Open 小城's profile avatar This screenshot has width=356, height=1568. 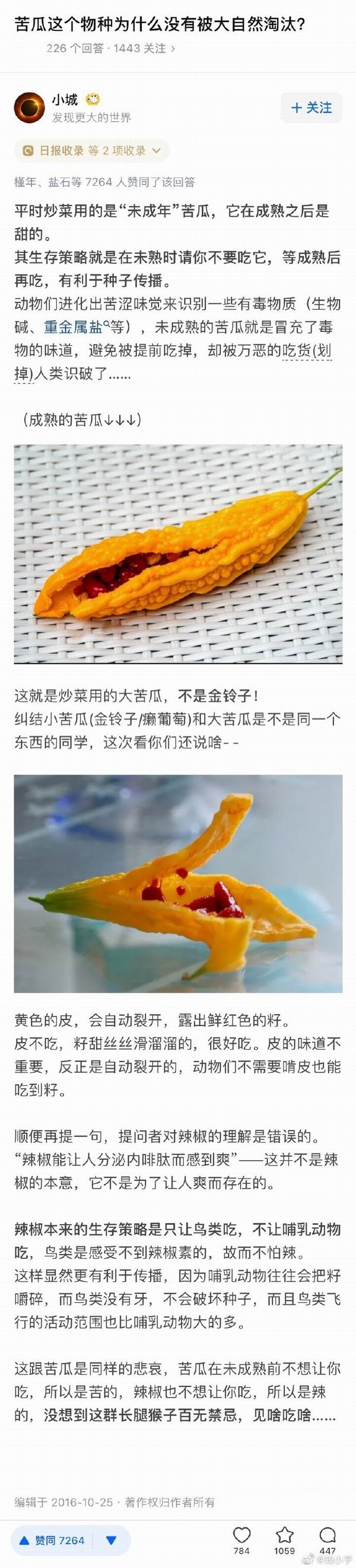[x=29, y=107]
